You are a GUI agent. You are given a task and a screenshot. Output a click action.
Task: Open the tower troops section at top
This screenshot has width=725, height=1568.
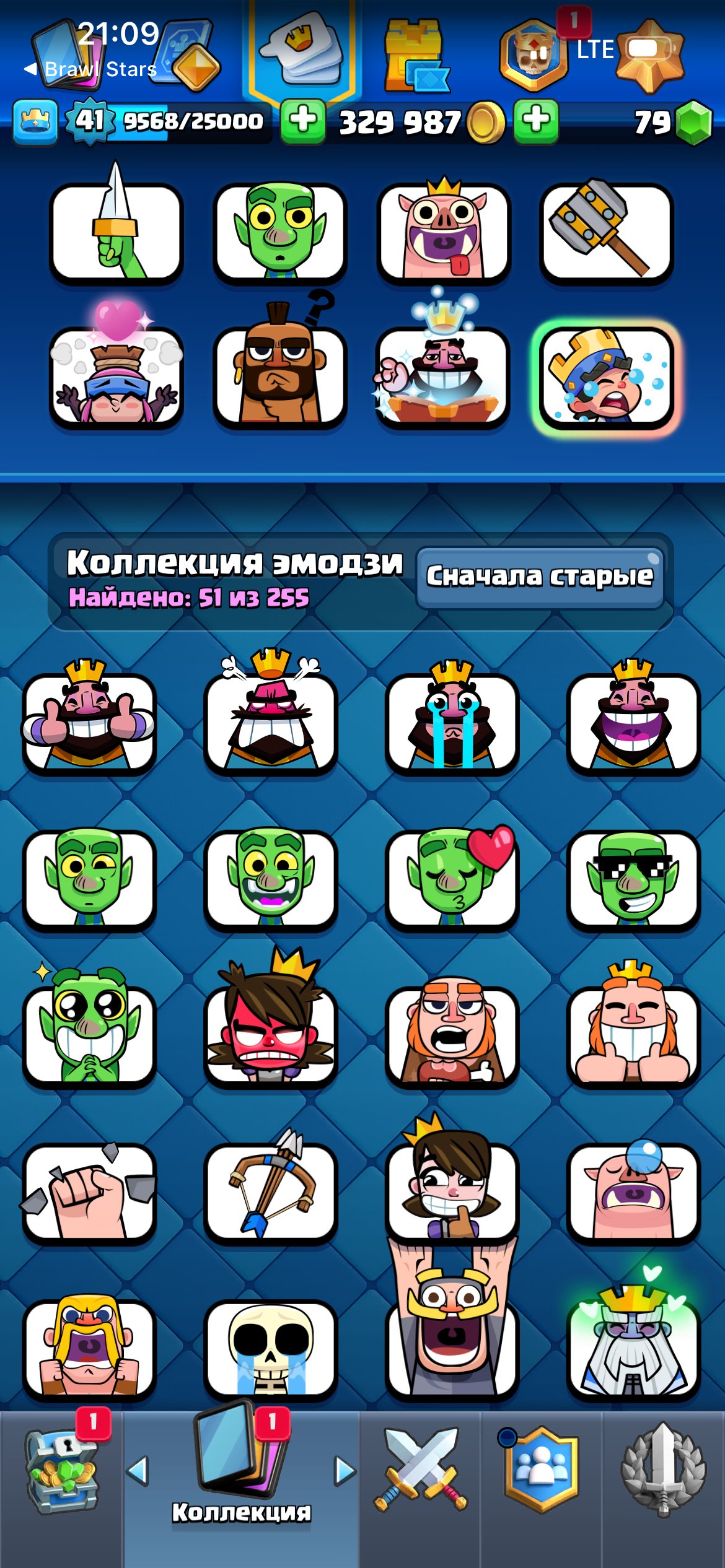(414, 56)
